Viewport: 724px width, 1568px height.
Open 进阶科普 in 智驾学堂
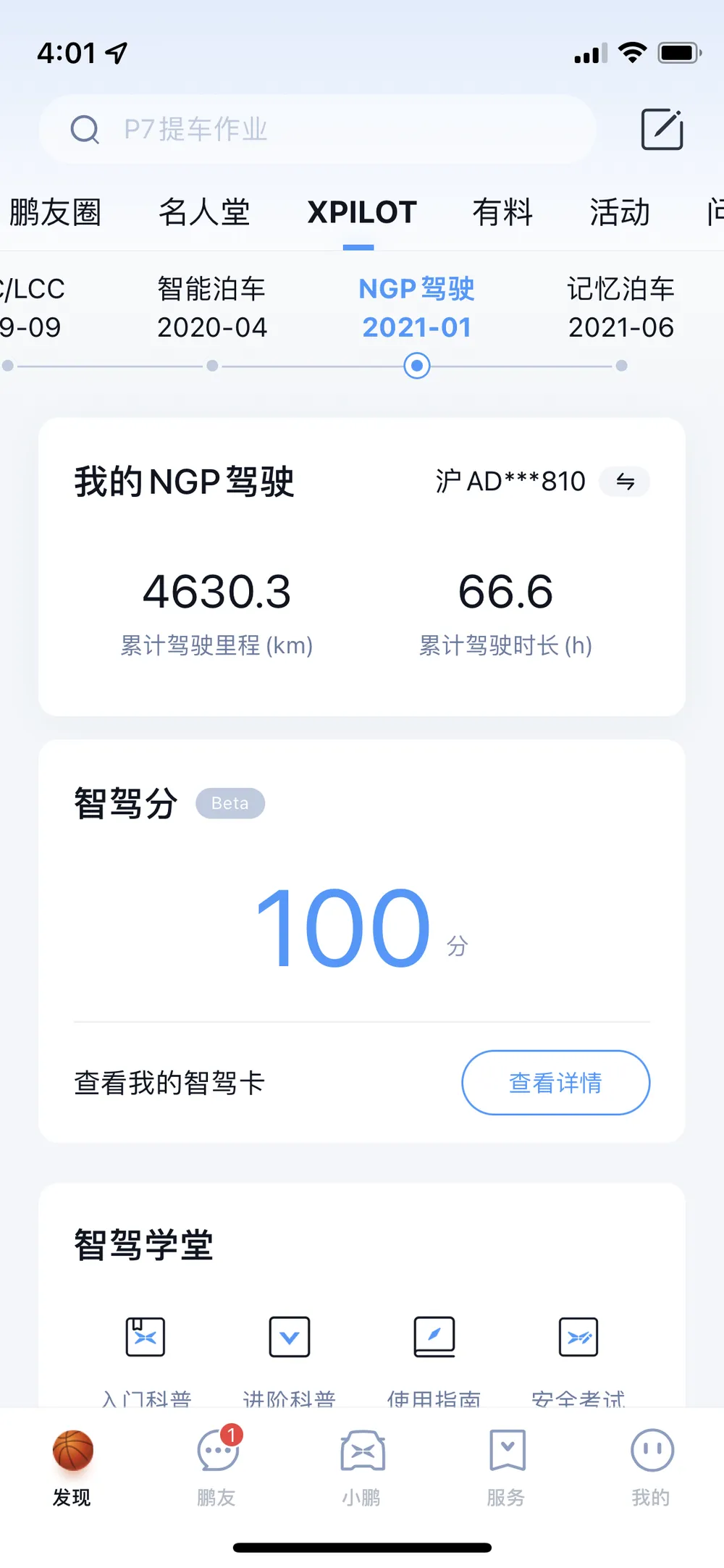tap(290, 1338)
